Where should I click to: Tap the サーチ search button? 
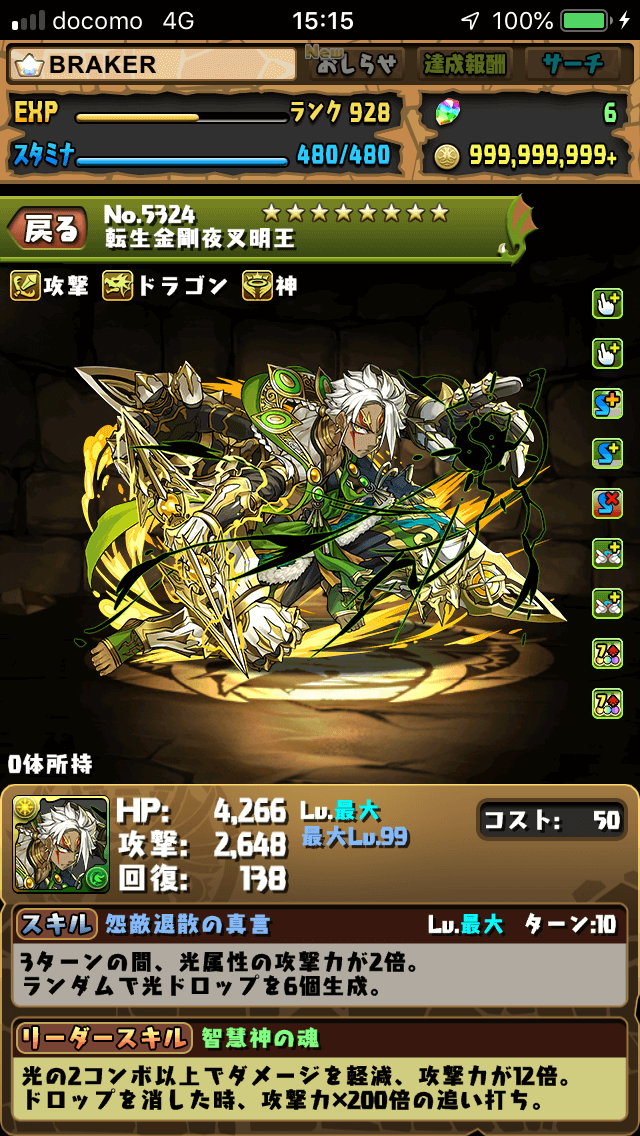pos(573,65)
